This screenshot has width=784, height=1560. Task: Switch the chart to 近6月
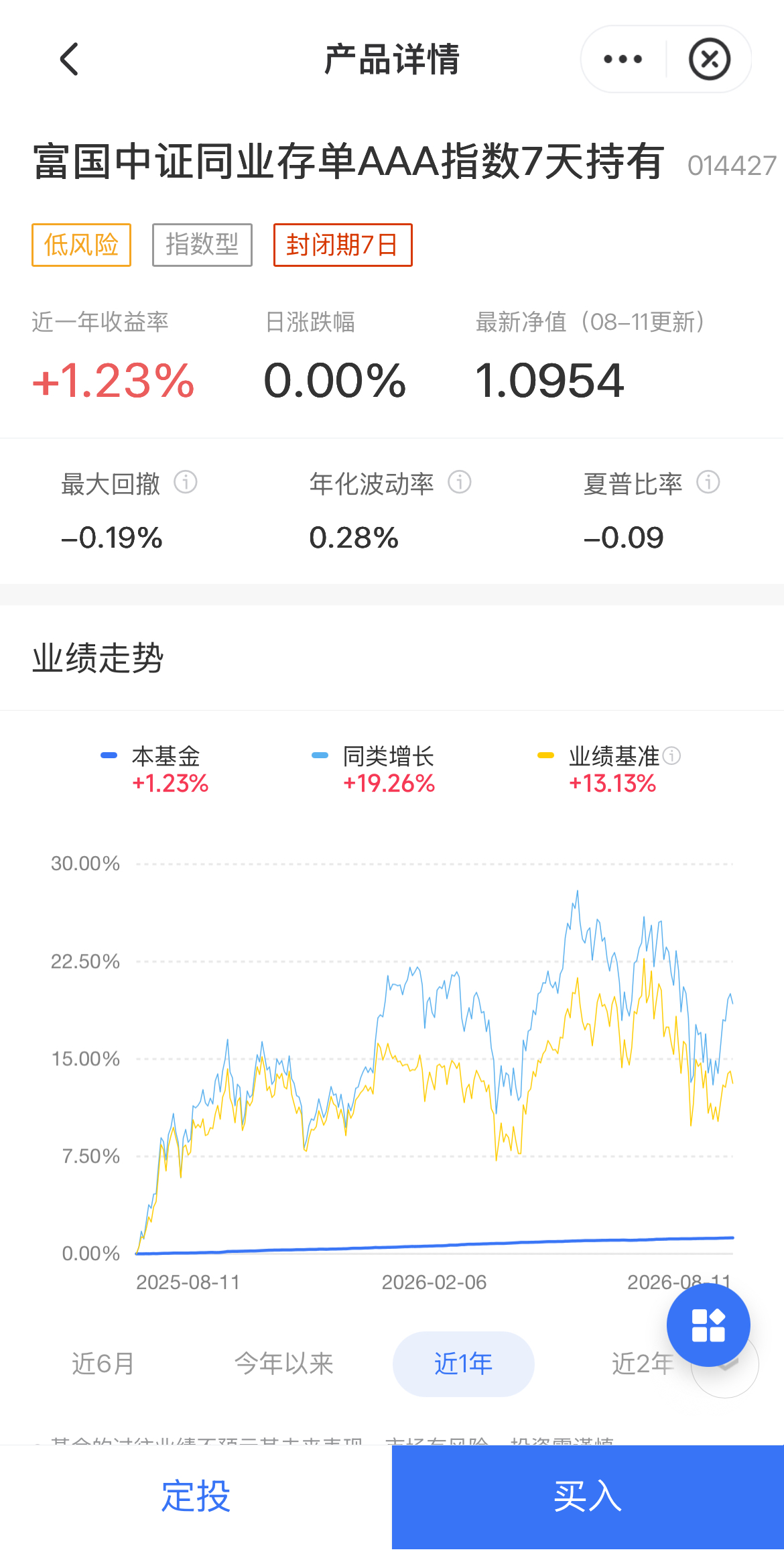103,1364
